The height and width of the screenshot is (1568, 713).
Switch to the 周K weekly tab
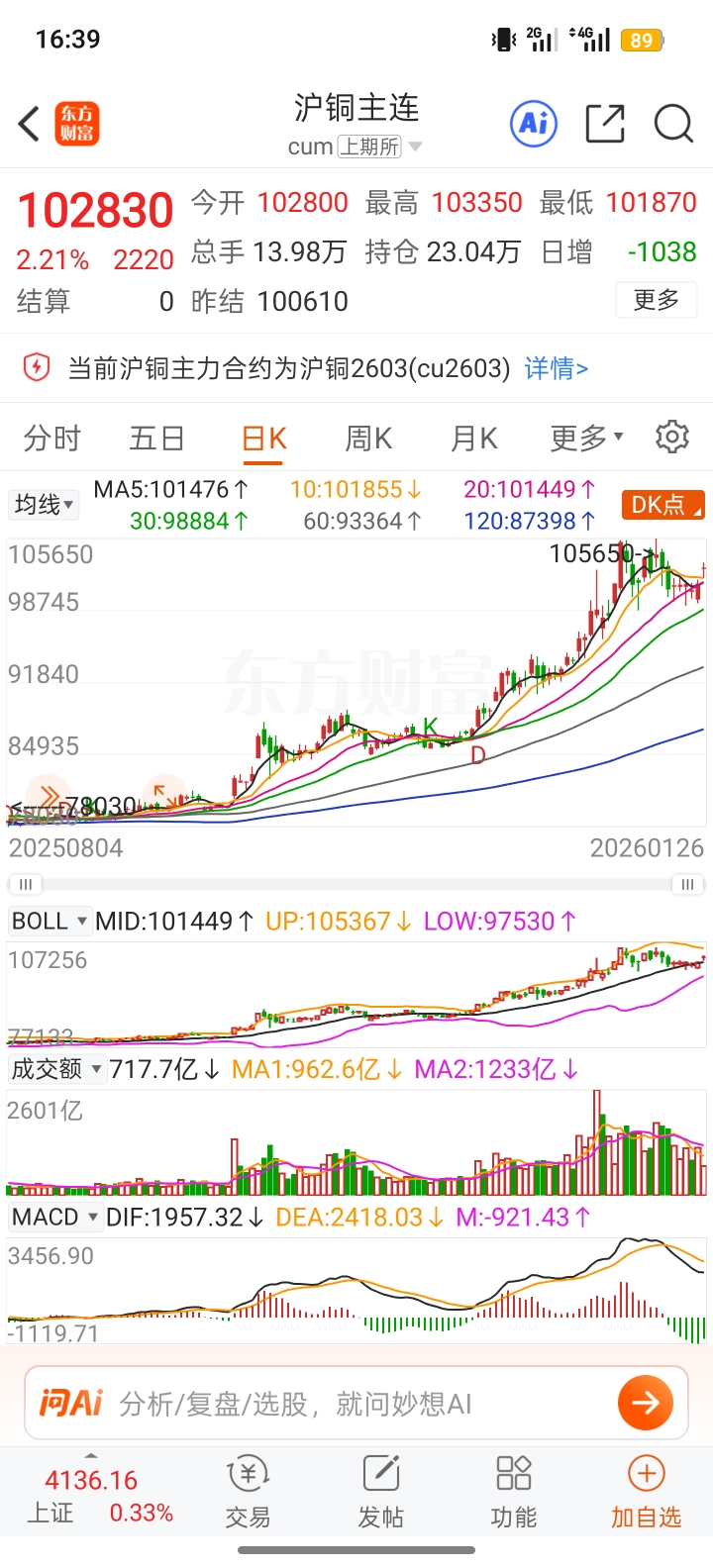[367, 437]
